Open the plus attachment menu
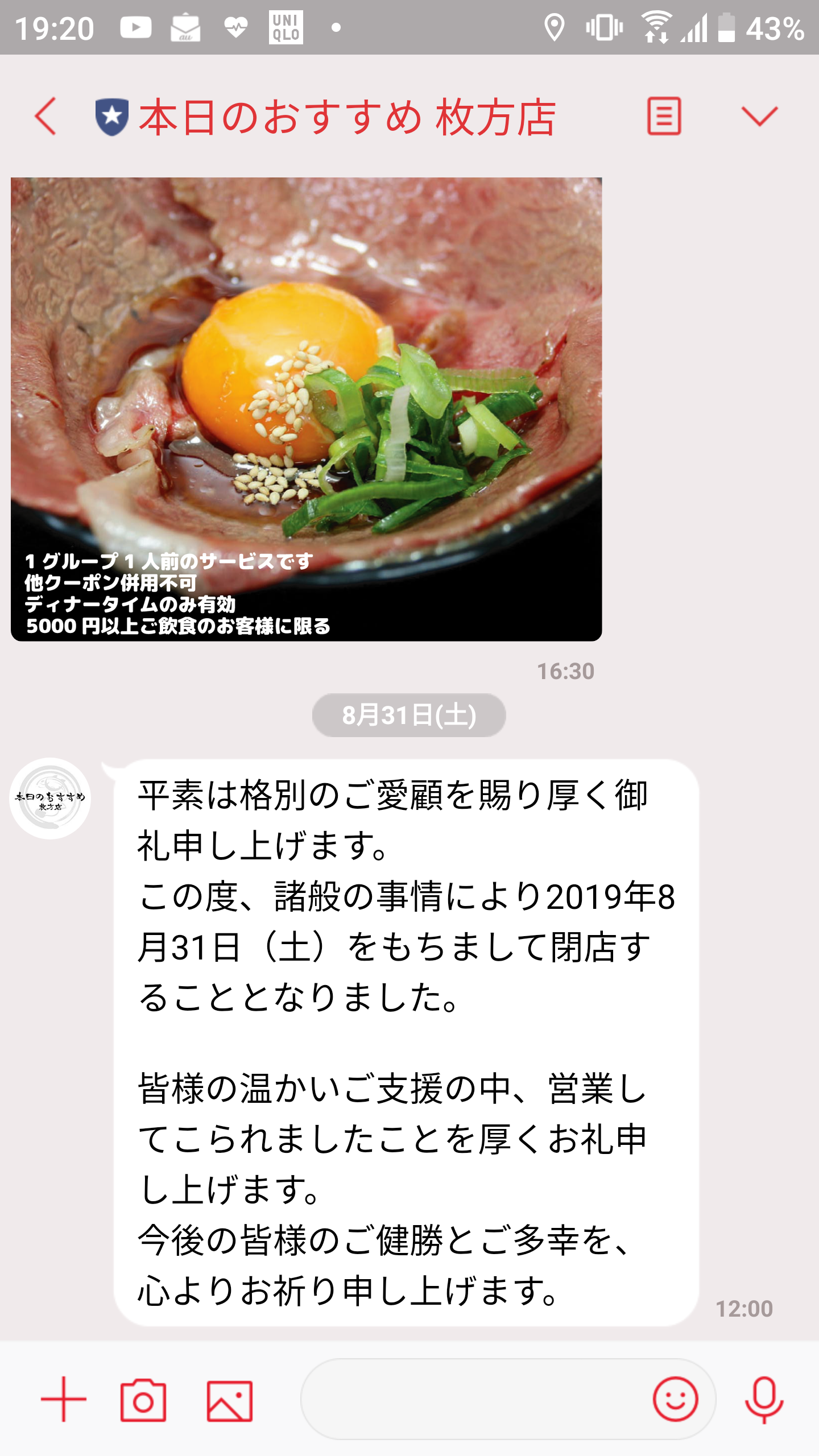Viewport: 819px width, 1456px height. [63, 1400]
